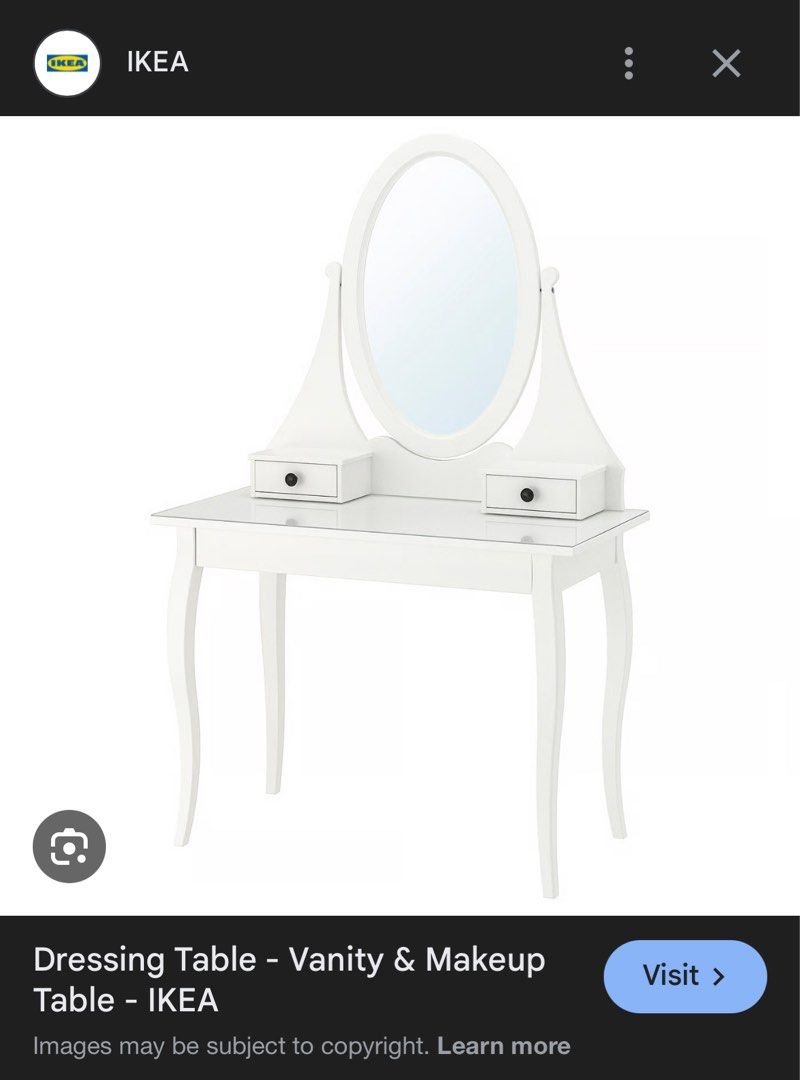Tap the glass tabletop in the product image

[400, 520]
